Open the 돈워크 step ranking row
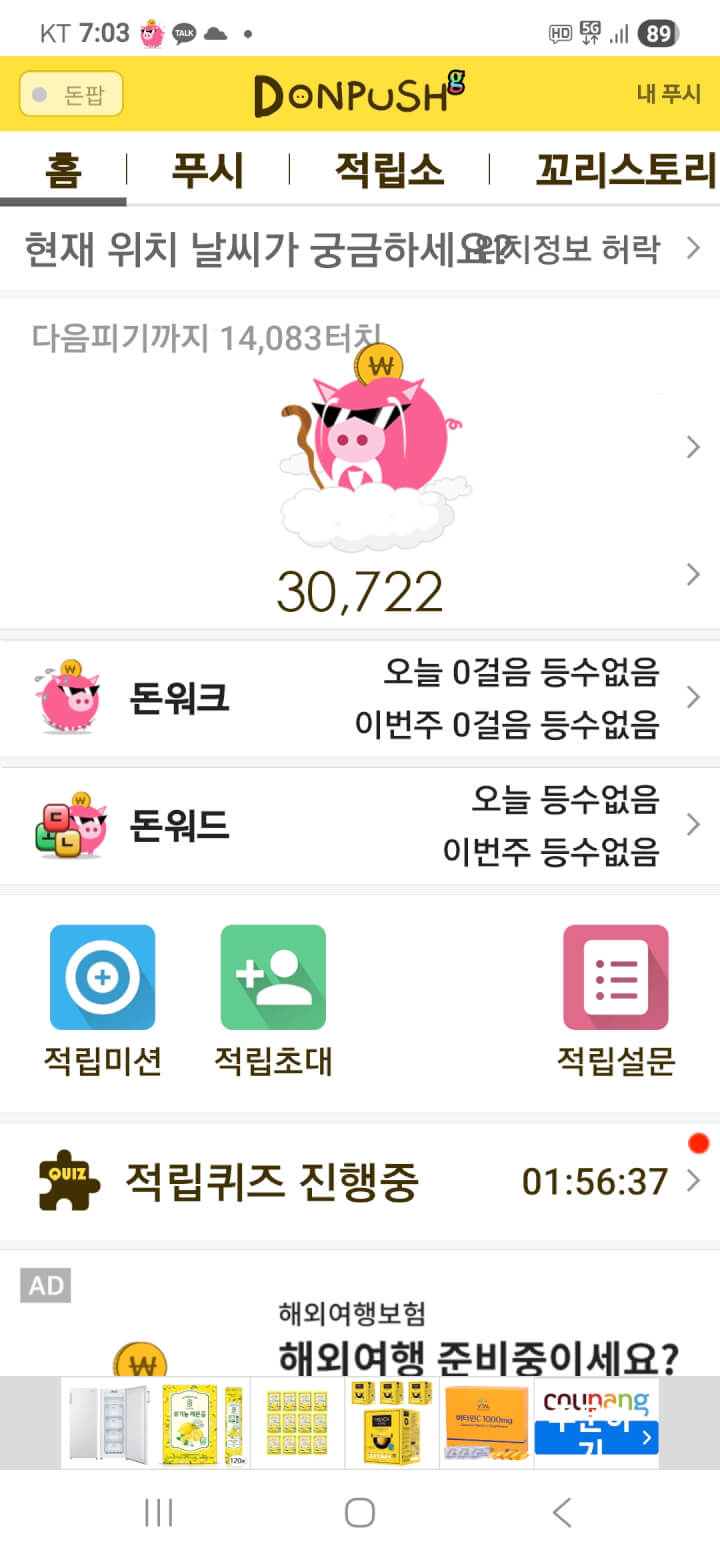 point(360,698)
